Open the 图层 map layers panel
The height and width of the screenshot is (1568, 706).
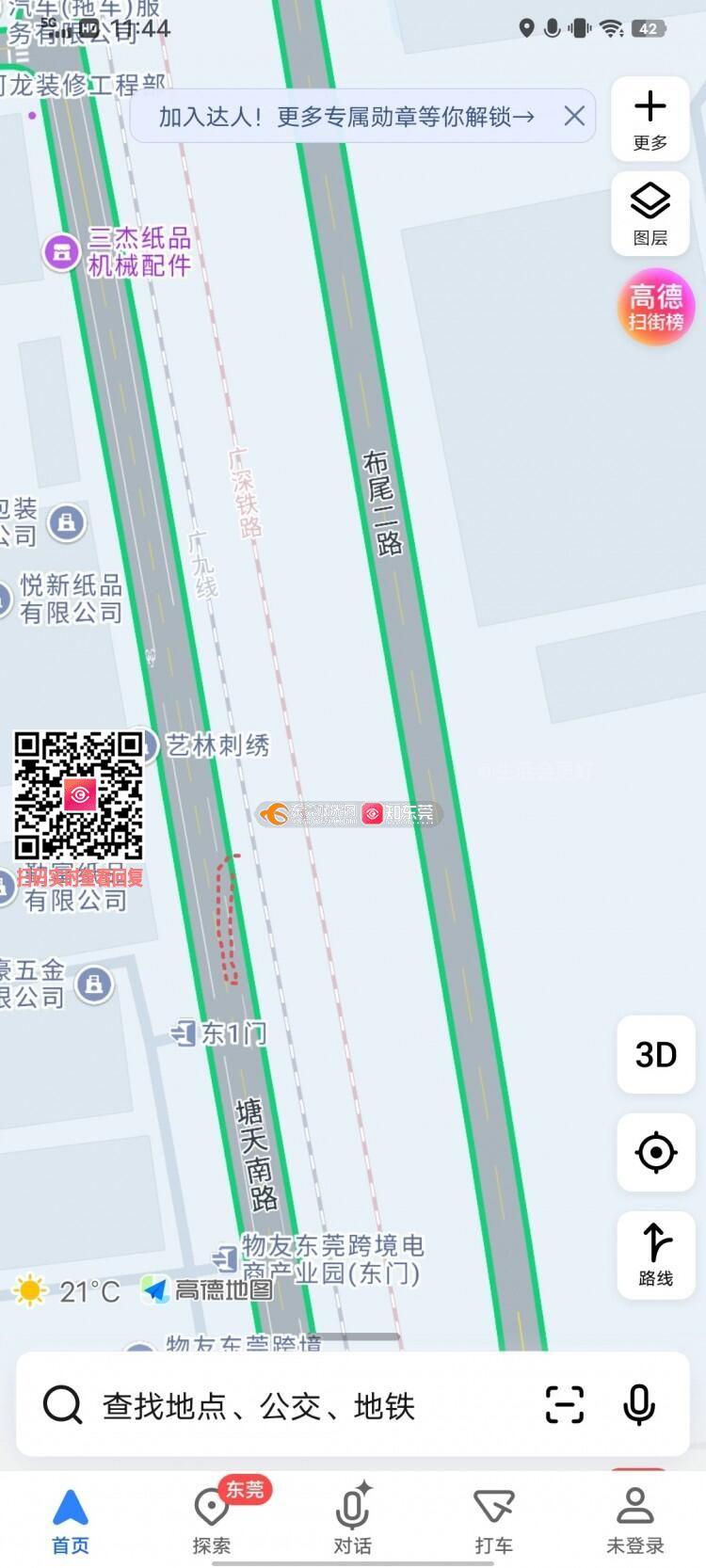click(650, 214)
